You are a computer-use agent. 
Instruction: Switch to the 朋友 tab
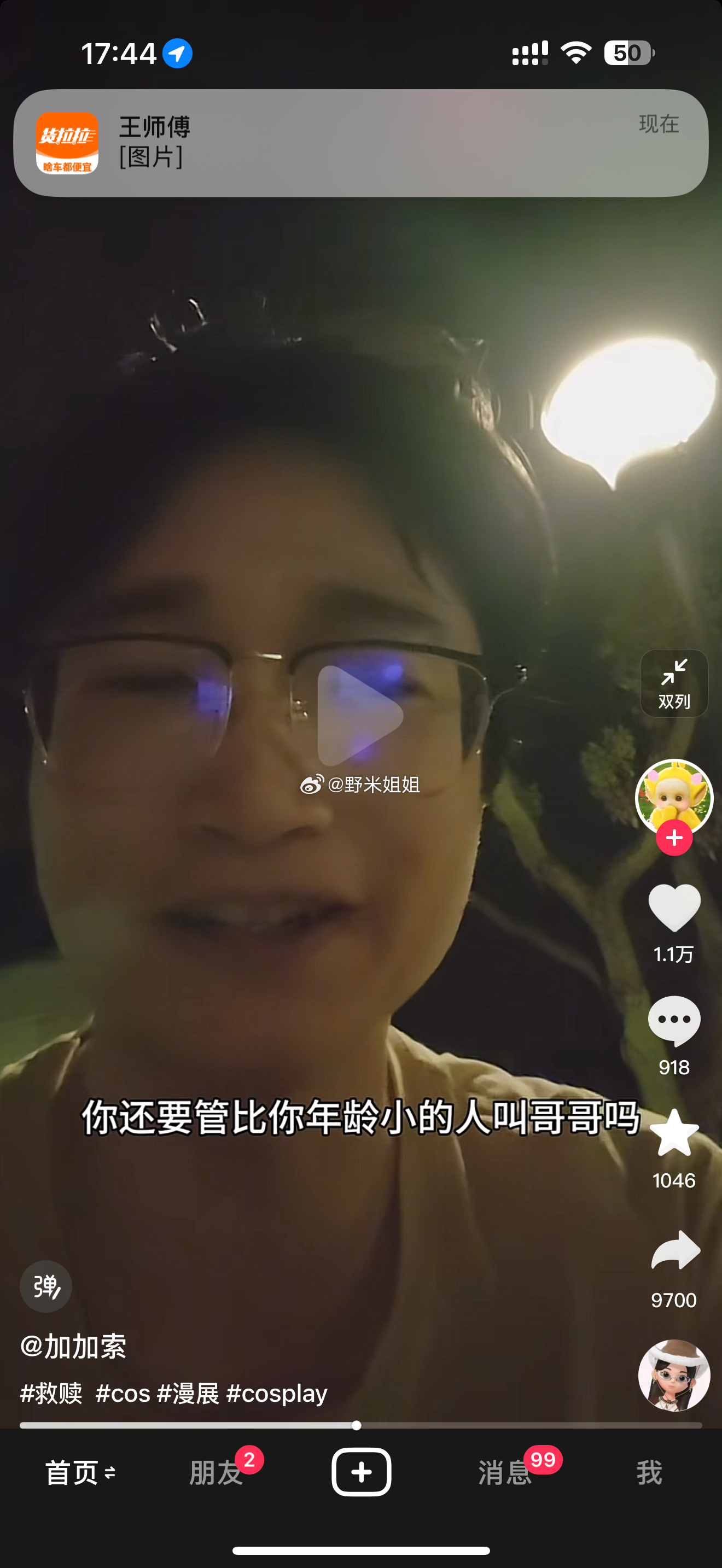(217, 1473)
